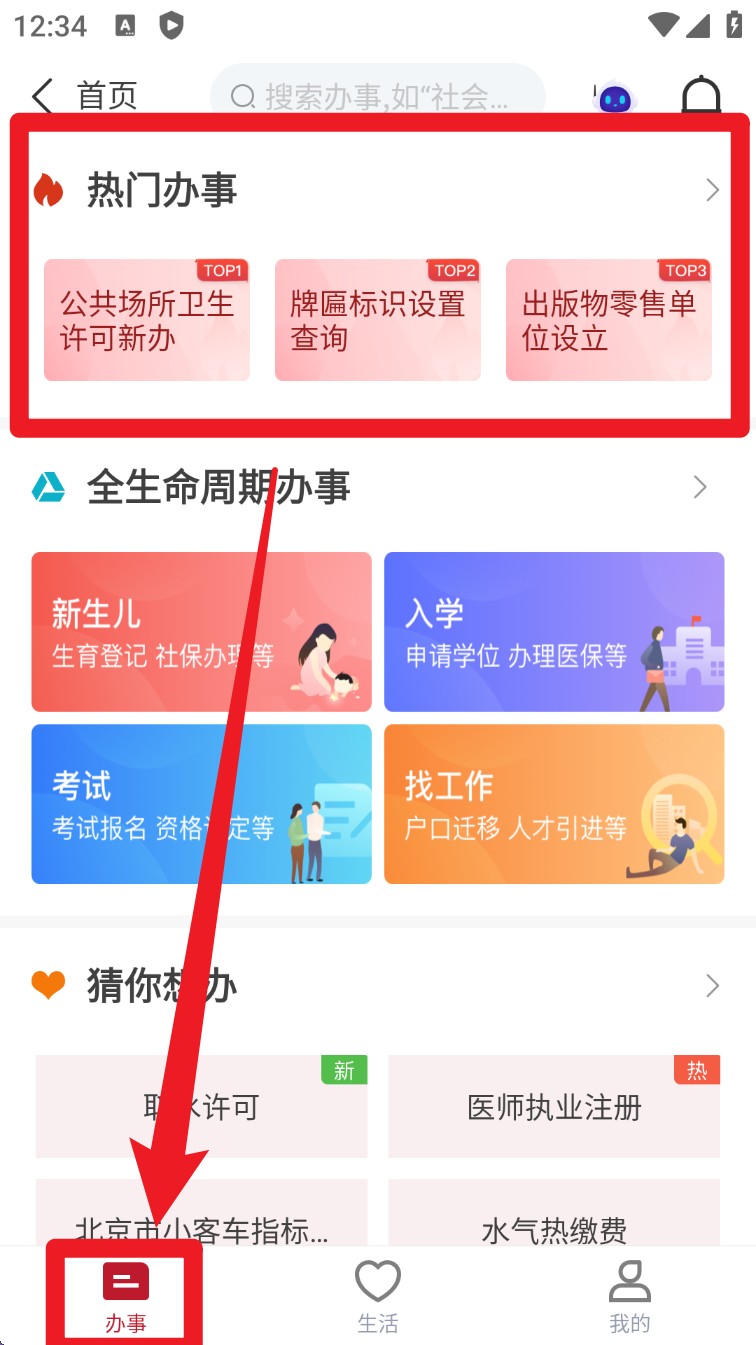Switch to the 生活 tab
Viewport: 756px width, 1345px height.
coord(378,1297)
